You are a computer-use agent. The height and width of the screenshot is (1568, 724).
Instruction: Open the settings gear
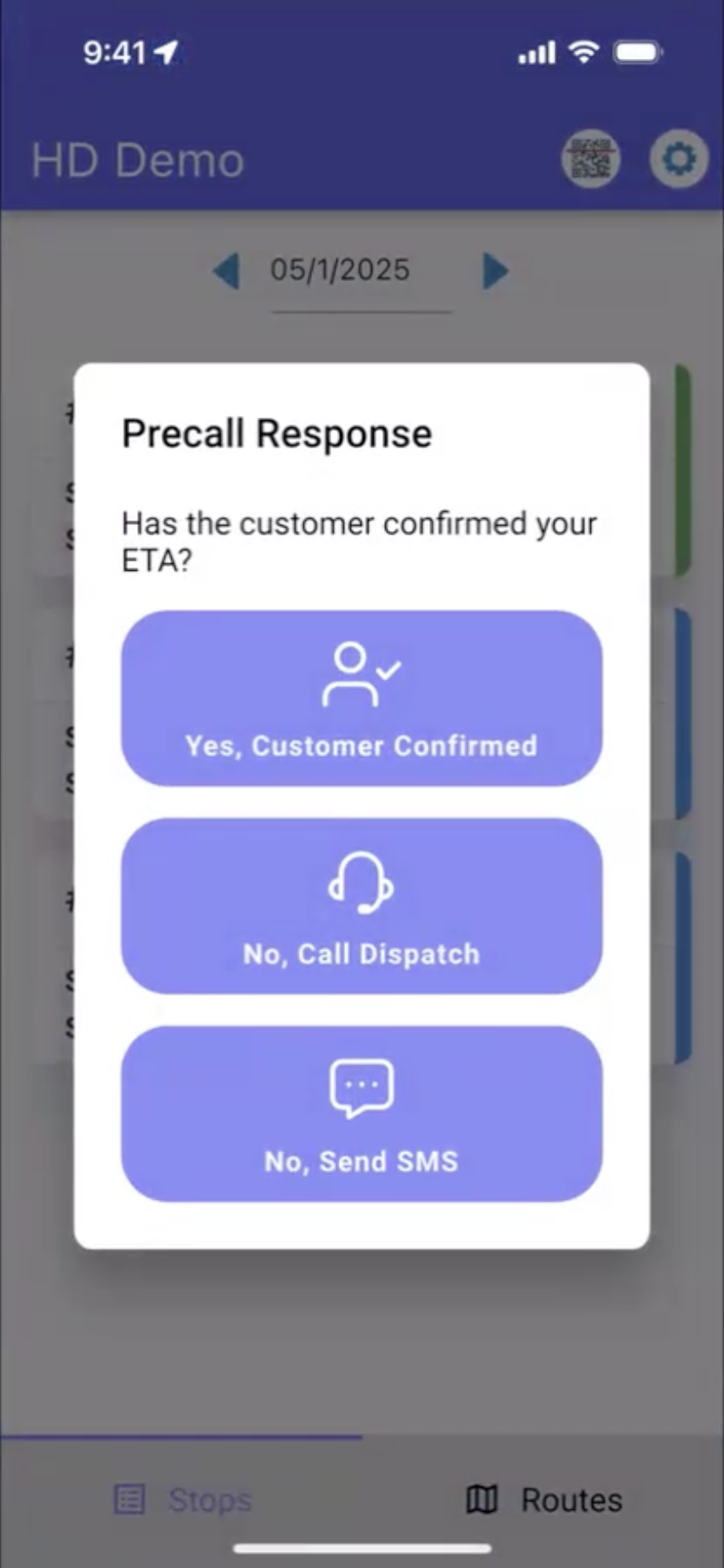pyautogui.click(x=679, y=159)
